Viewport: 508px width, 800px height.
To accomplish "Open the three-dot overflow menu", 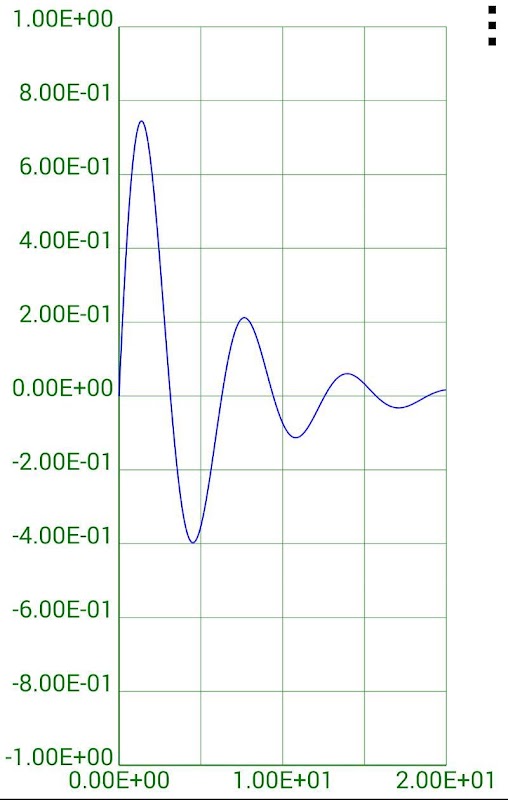I will pyautogui.click(x=492, y=26).
